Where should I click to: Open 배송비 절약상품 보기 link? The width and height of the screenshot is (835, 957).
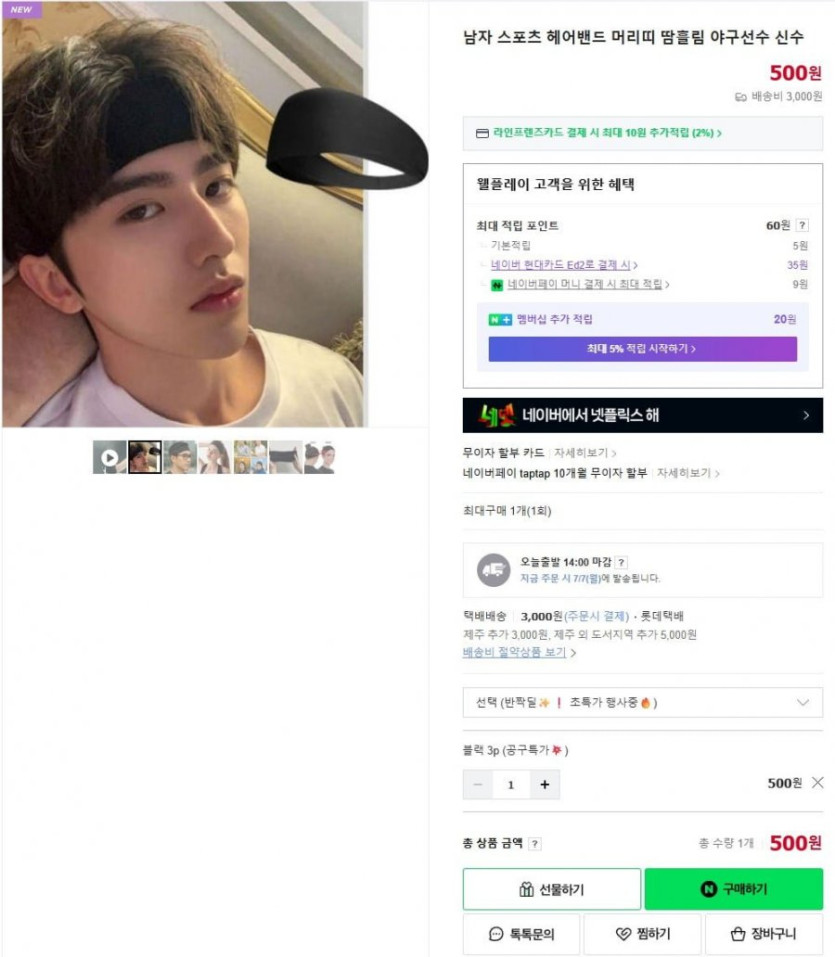pyautogui.click(x=517, y=652)
